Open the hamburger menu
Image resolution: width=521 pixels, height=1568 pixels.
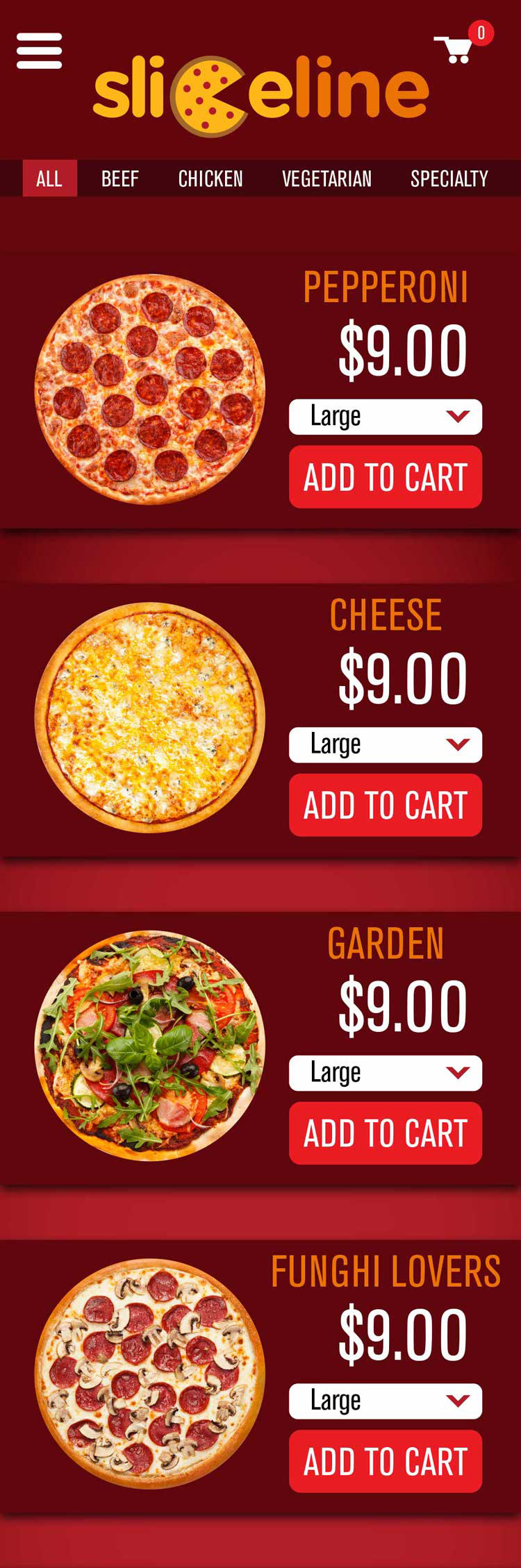[x=40, y=51]
